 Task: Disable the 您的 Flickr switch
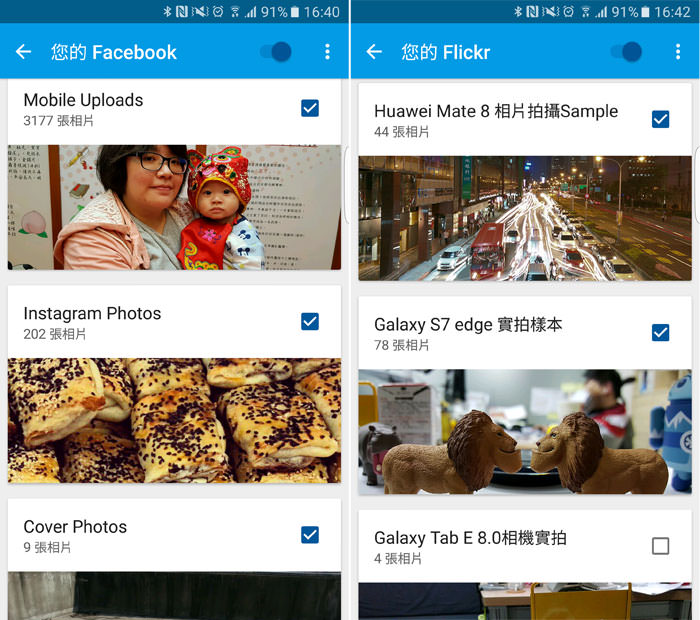(627, 52)
